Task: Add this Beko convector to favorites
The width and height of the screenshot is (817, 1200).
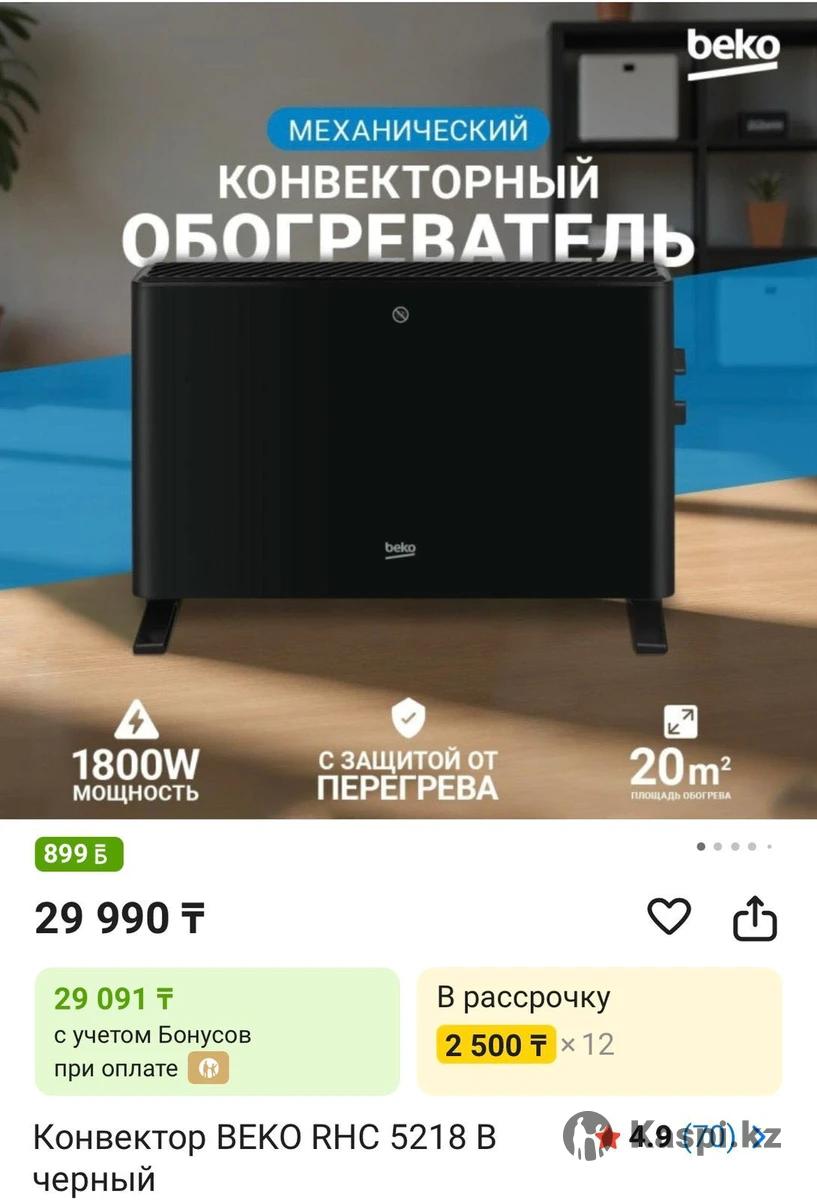Action: pyautogui.click(x=668, y=916)
